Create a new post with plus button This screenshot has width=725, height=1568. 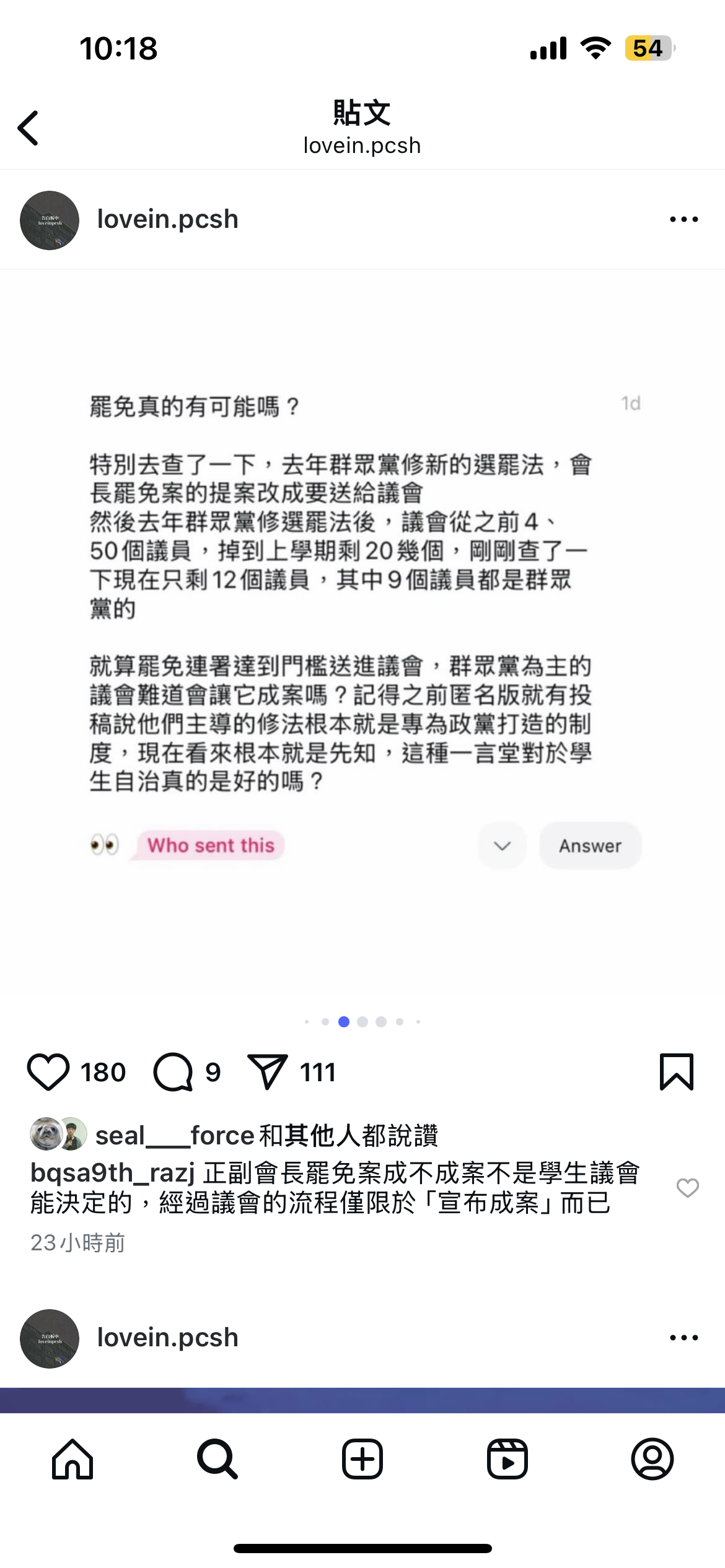[362, 1459]
